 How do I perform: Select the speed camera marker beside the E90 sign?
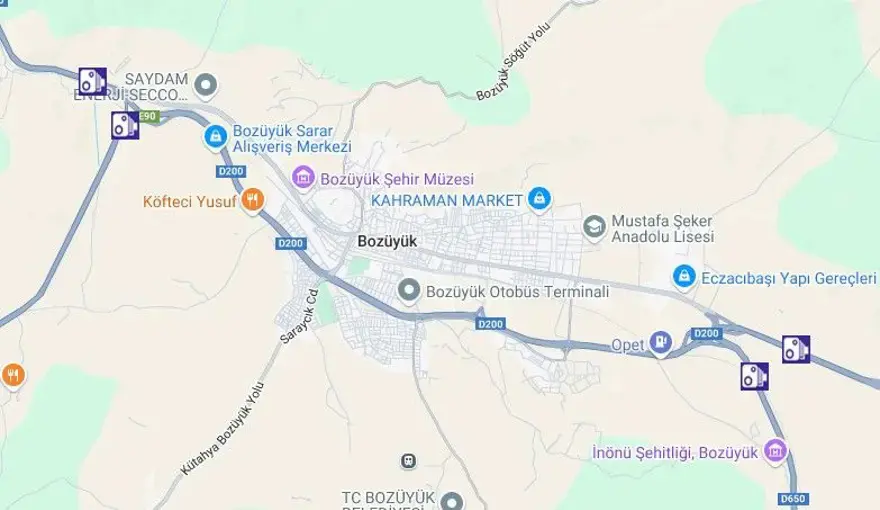click(125, 125)
